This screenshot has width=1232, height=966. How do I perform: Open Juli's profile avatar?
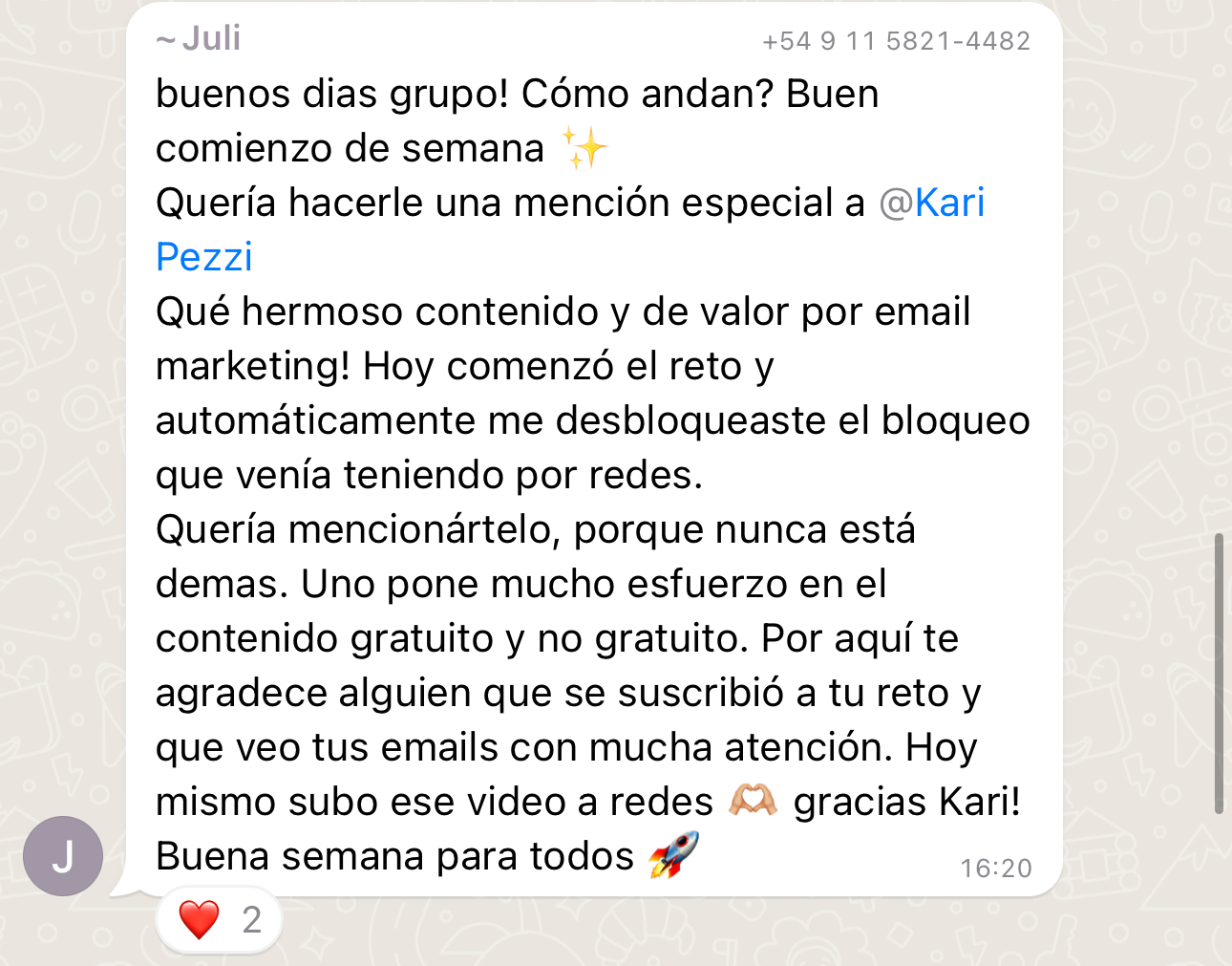63,855
